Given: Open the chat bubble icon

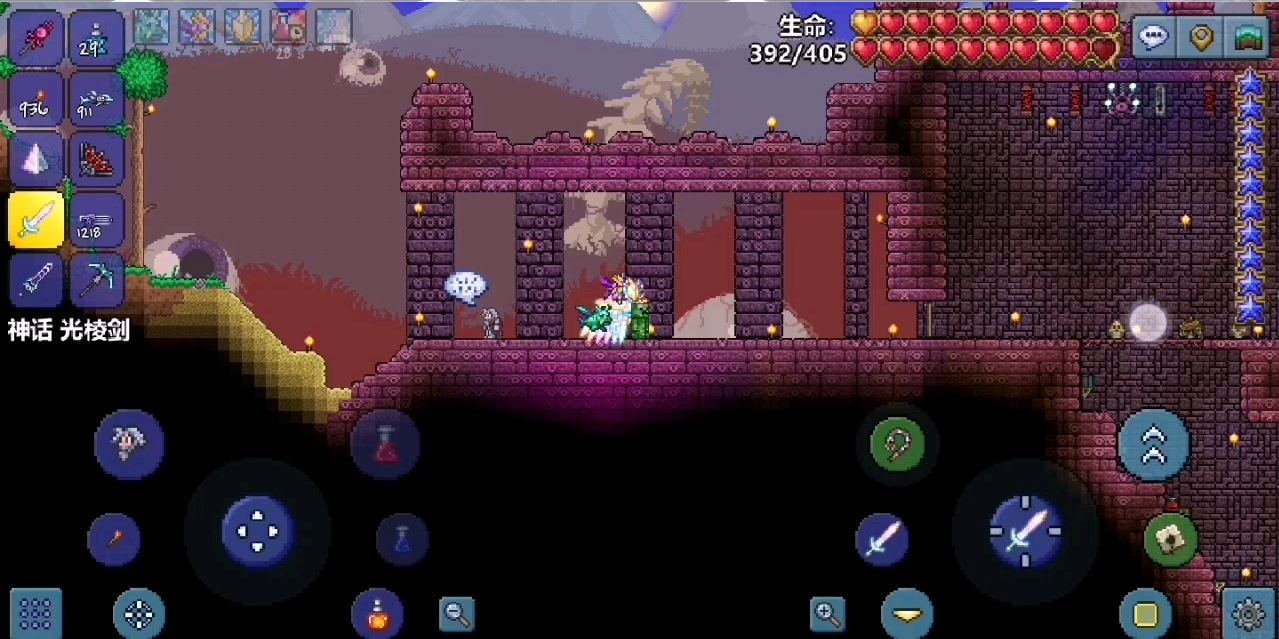Looking at the screenshot, I should point(1154,38).
